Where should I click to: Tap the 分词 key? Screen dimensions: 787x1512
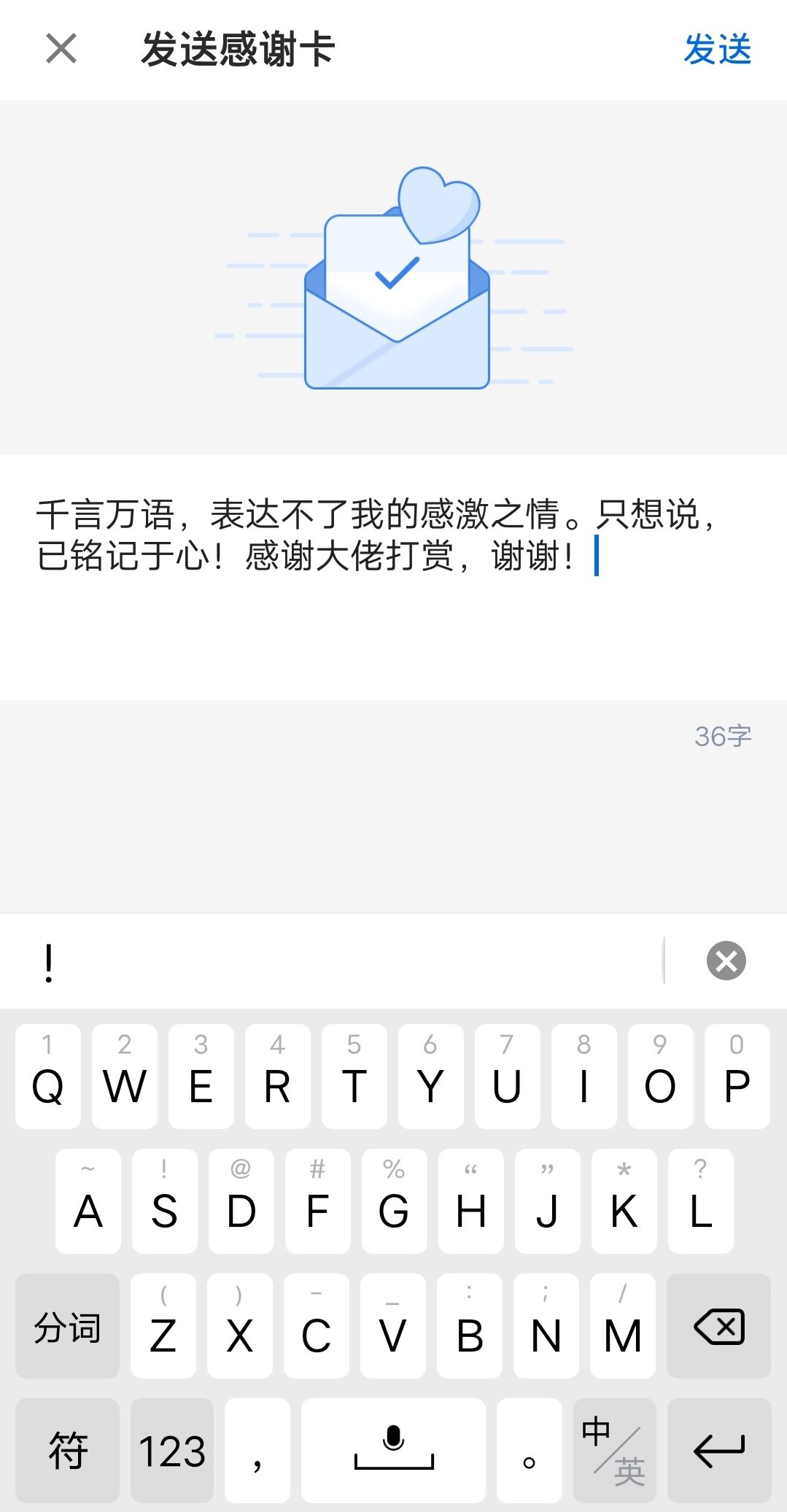[67, 1326]
